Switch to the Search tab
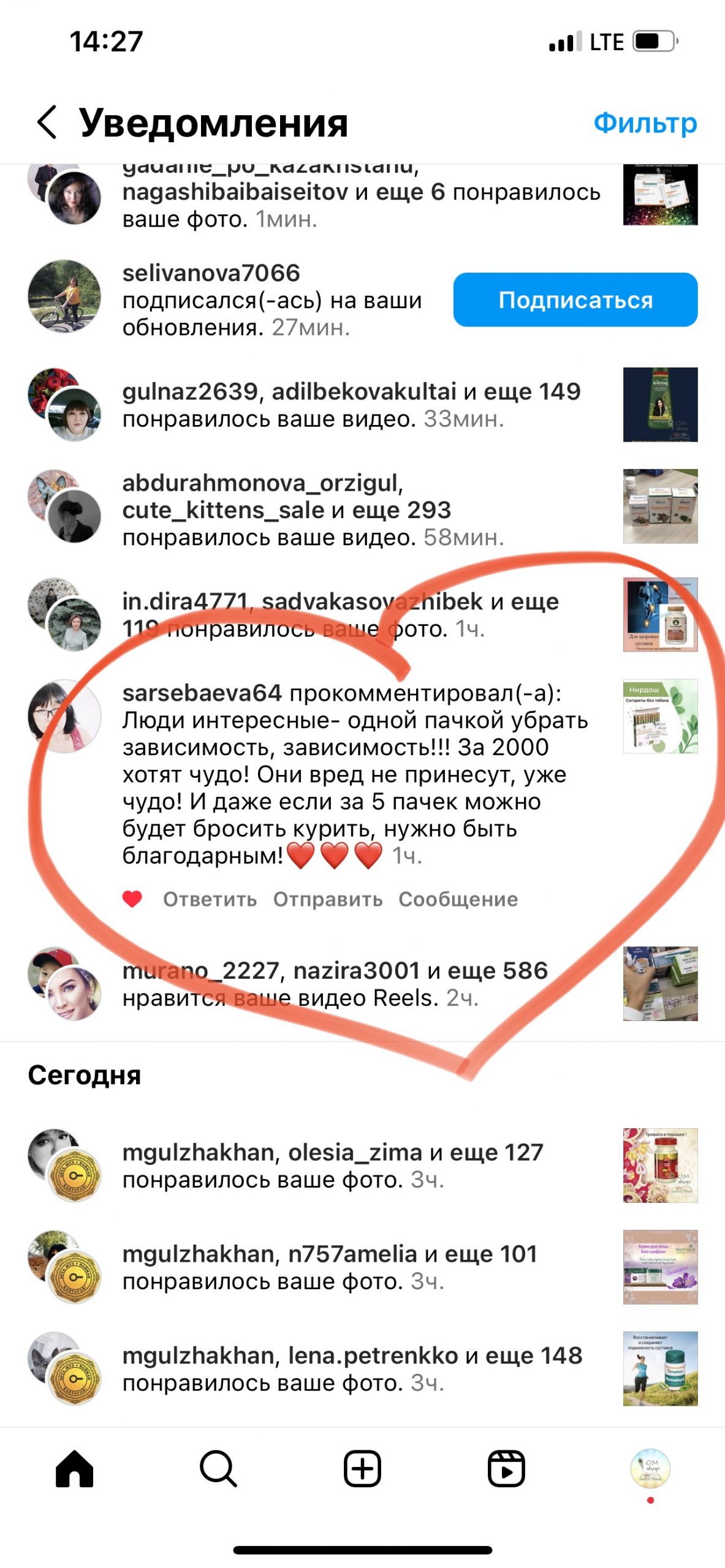The height and width of the screenshot is (1568, 725). click(x=218, y=1468)
